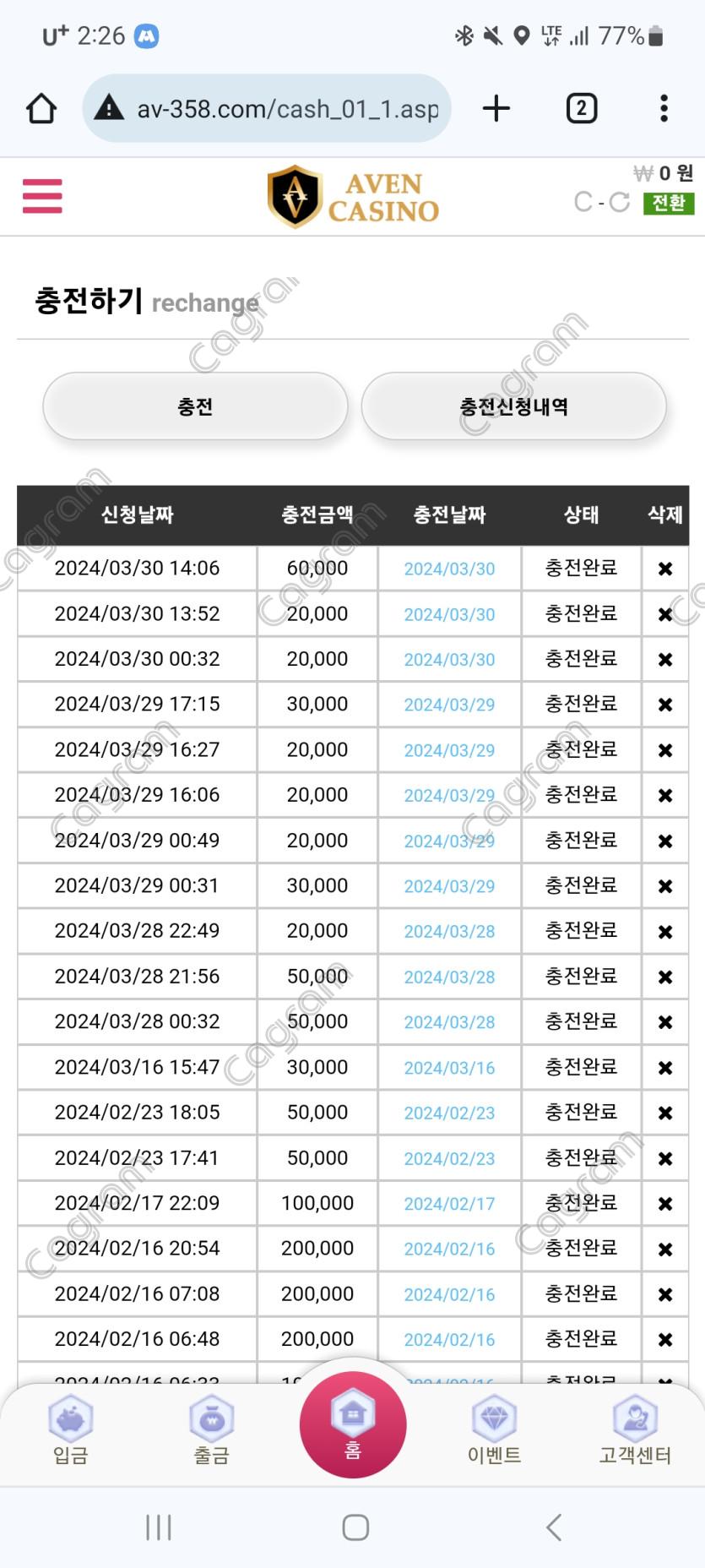Image resolution: width=705 pixels, height=1568 pixels.
Task: Remove the 2024/02/17 22:09 entry
Action: point(665,1204)
